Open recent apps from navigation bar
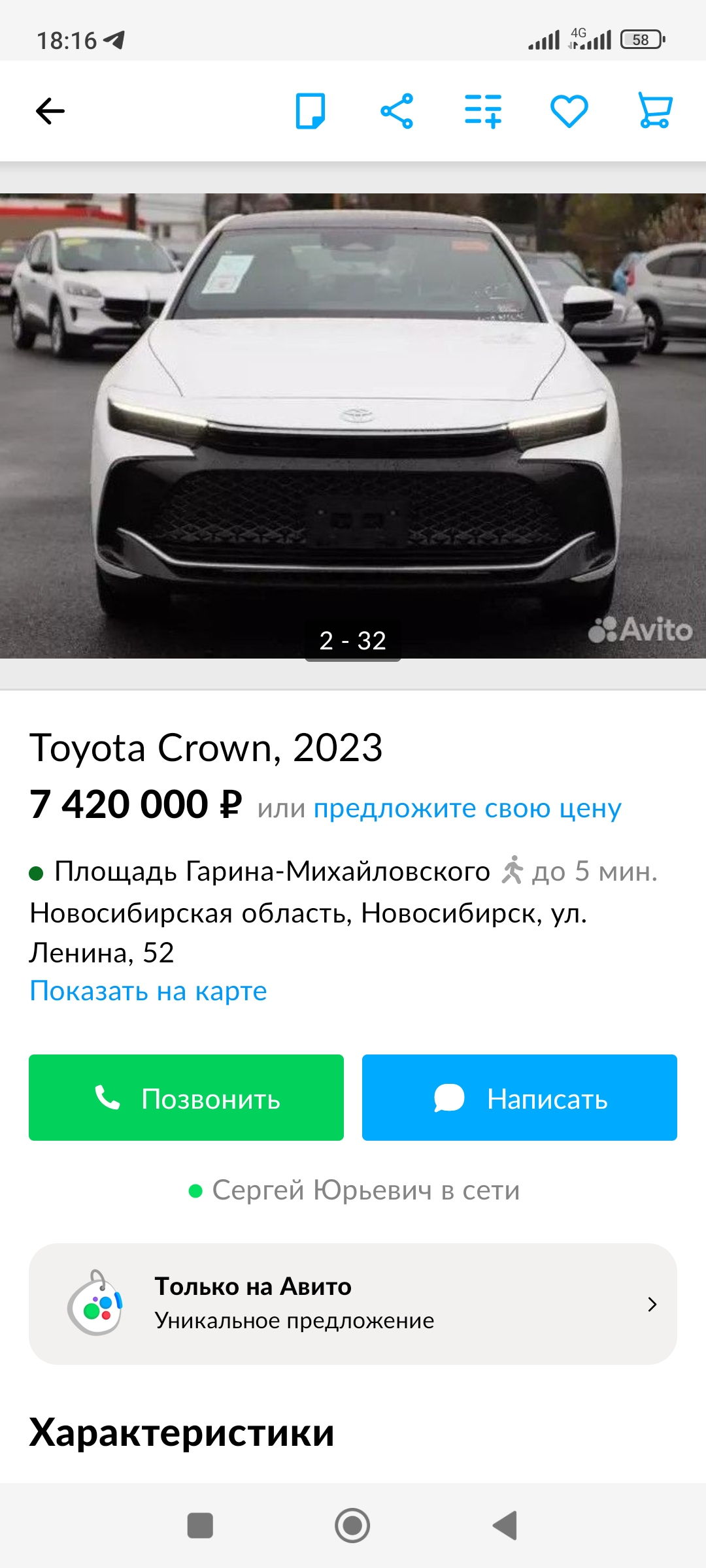Image resolution: width=706 pixels, height=1568 pixels. pos(200,1526)
